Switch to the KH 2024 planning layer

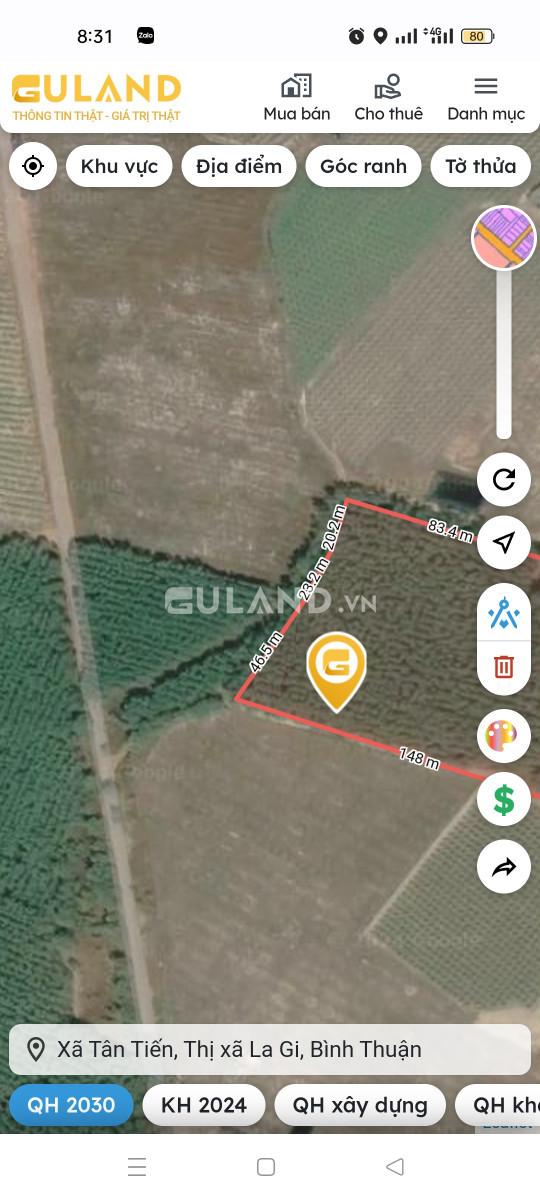point(204,1105)
